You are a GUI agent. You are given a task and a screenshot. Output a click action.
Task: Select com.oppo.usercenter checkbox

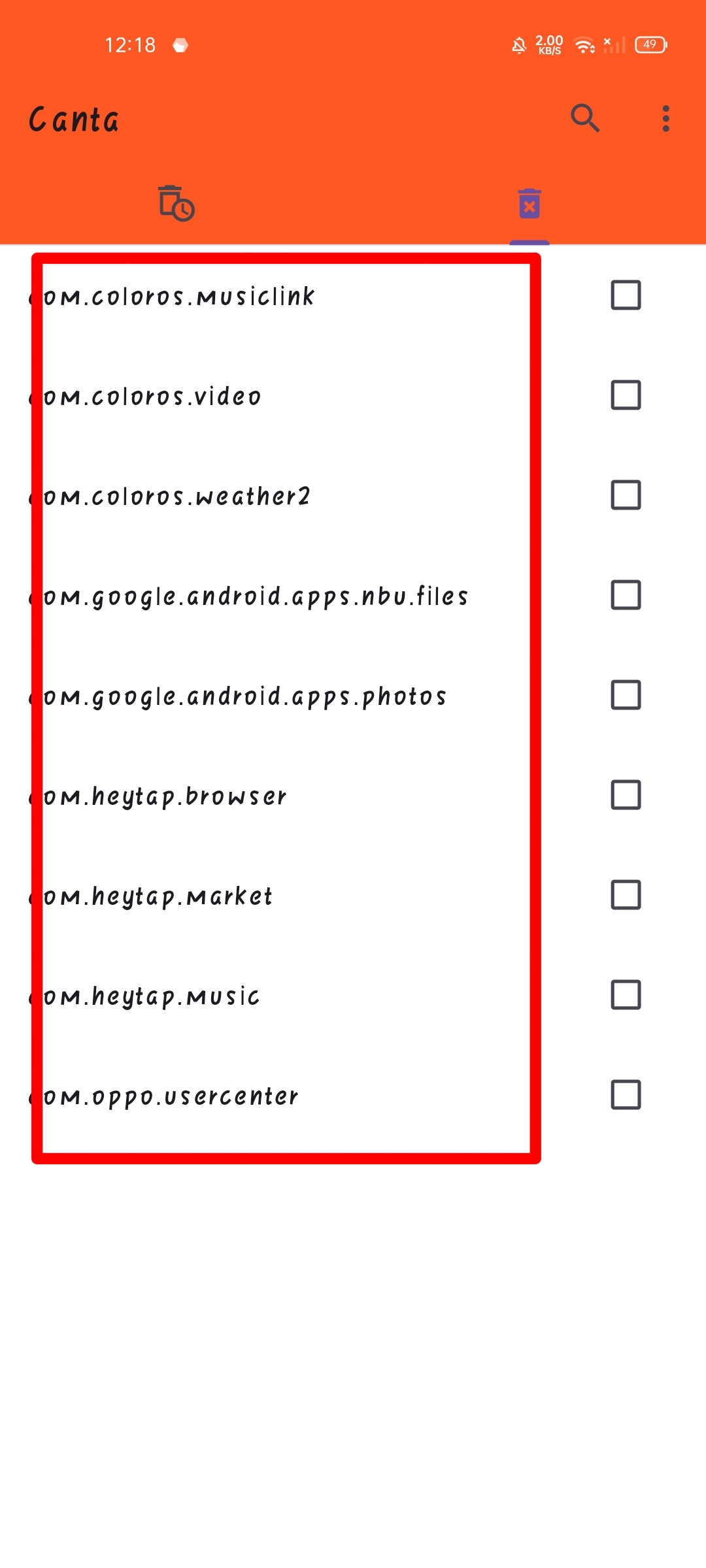[626, 1095]
